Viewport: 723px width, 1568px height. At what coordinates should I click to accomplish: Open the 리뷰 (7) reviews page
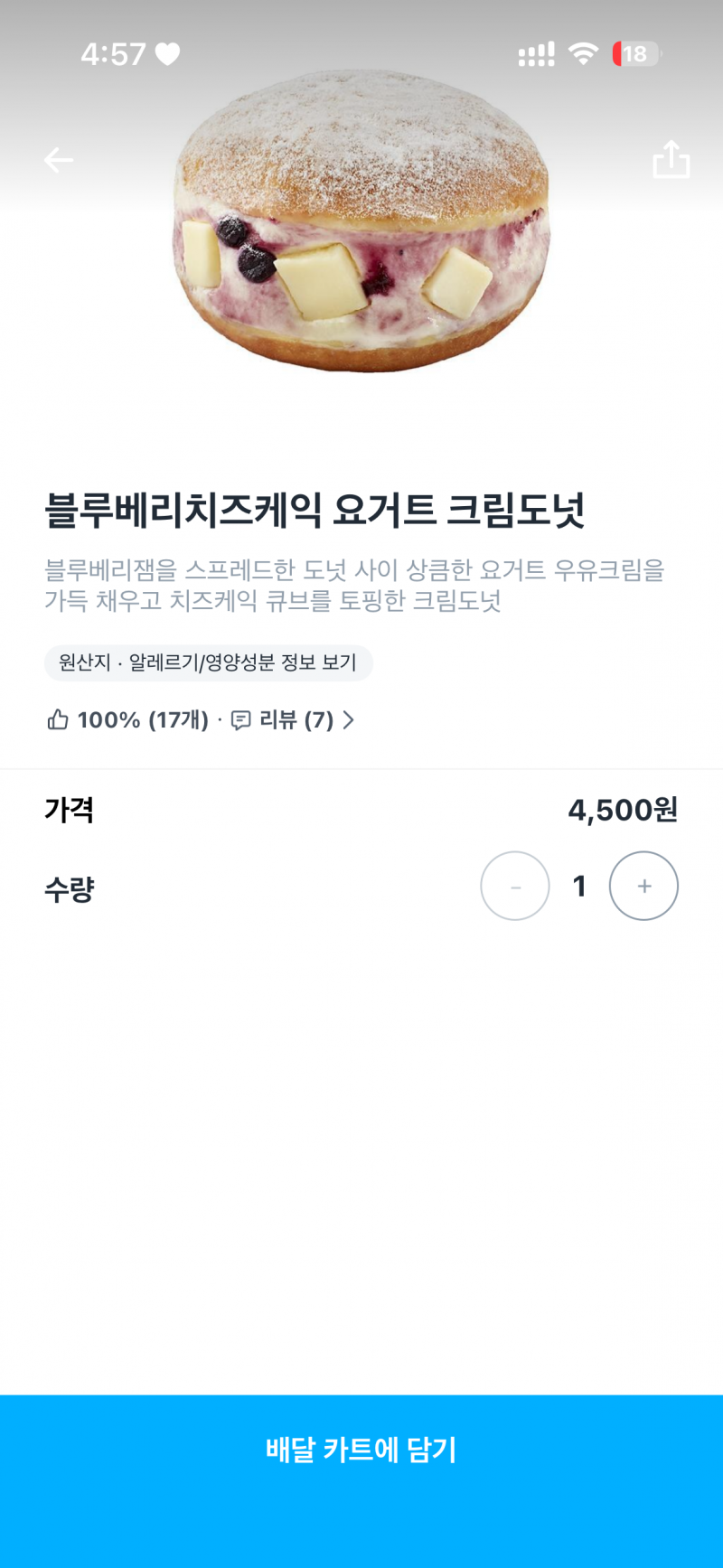click(x=298, y=720)
